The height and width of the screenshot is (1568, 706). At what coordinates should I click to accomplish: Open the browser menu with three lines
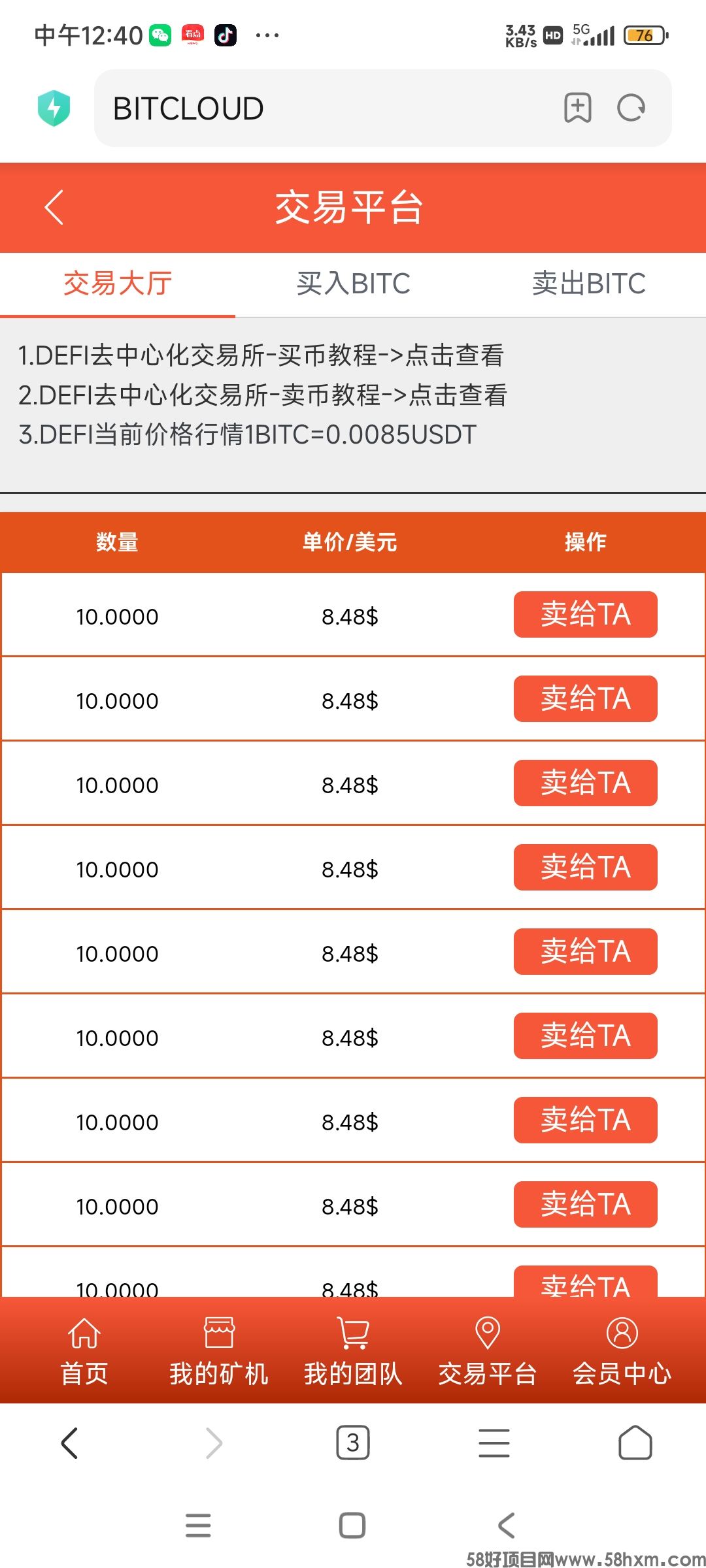coord(494,1444)
